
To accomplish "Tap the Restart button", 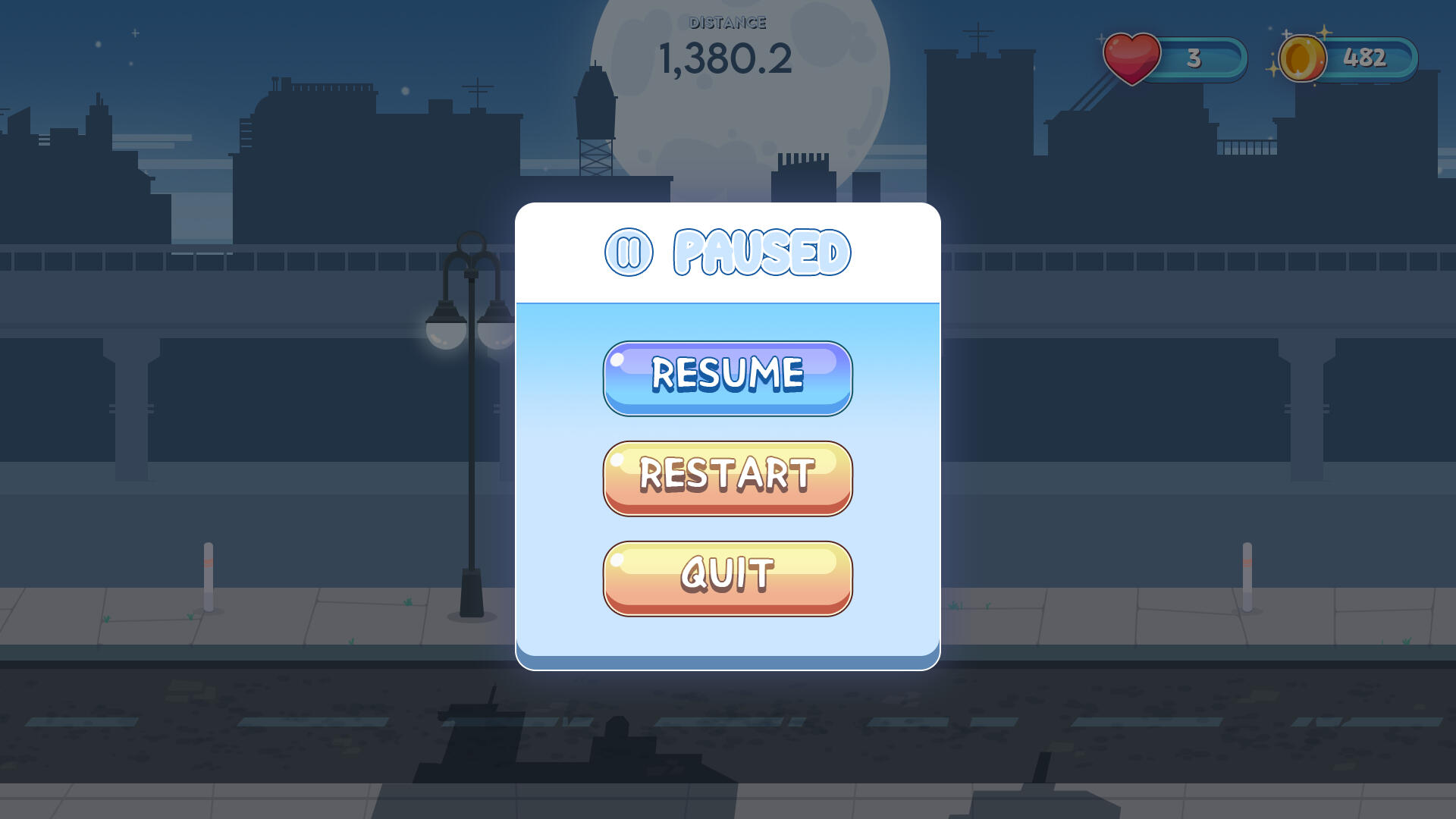I will 727,478.
